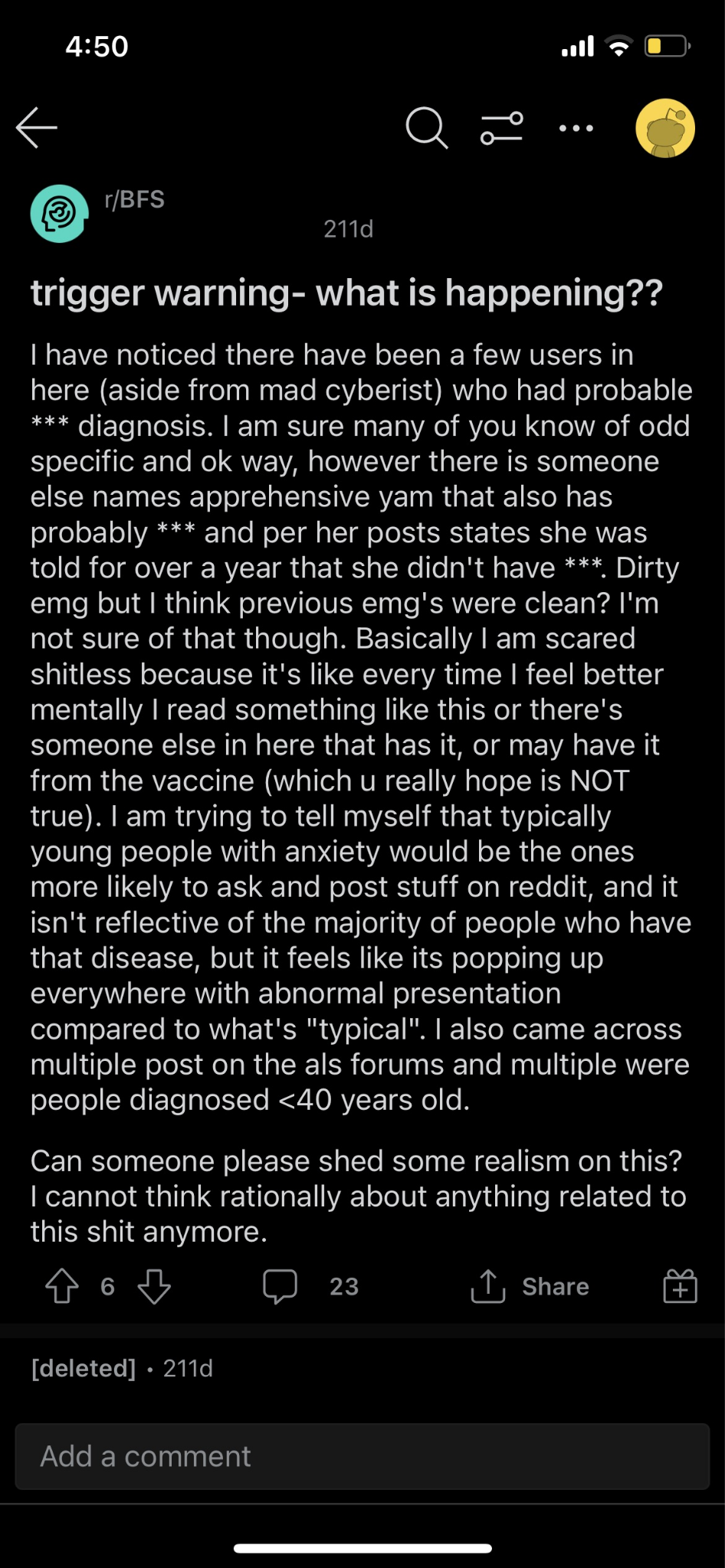
Task: Give an award with the gift icon
Action: coord(680,1286)
